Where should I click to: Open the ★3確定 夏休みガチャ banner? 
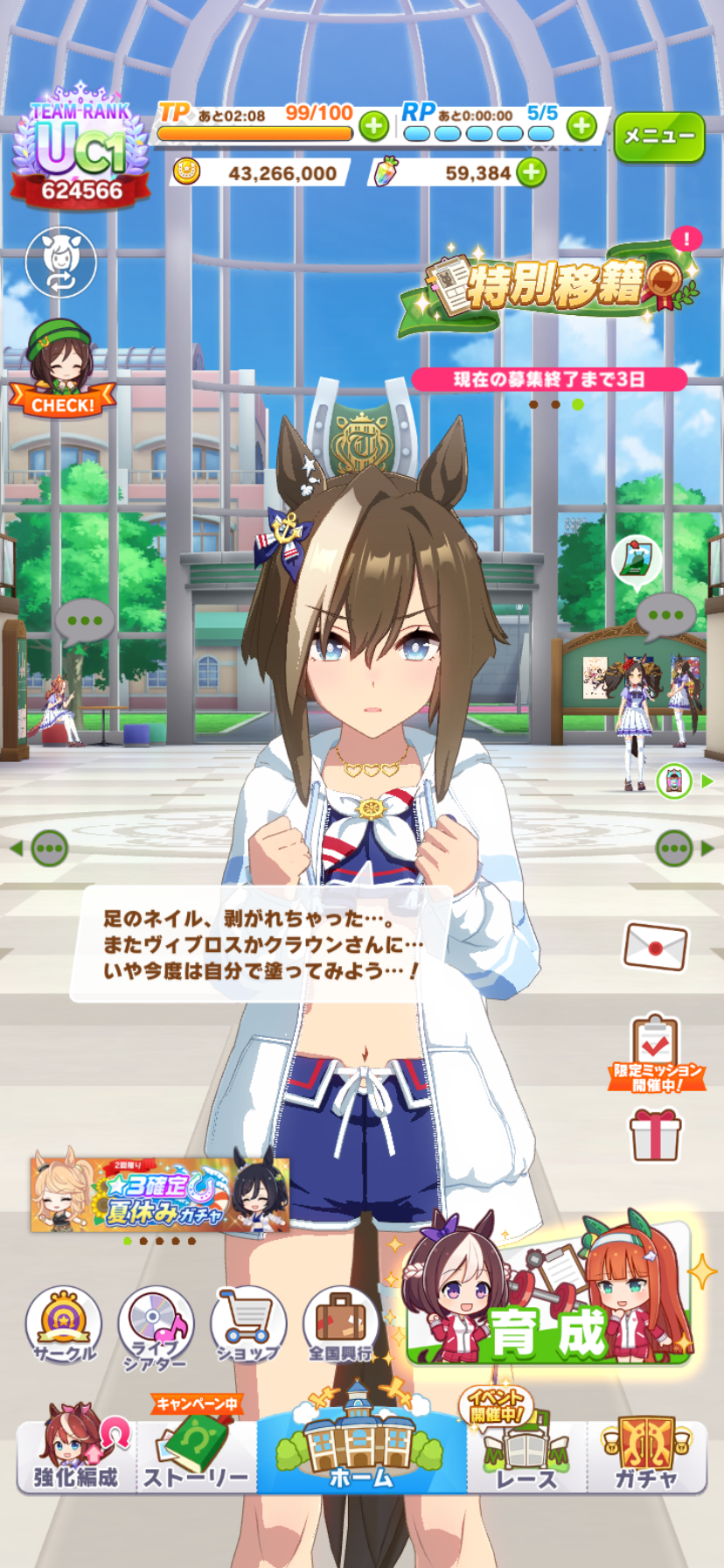tap(160, 1195)
